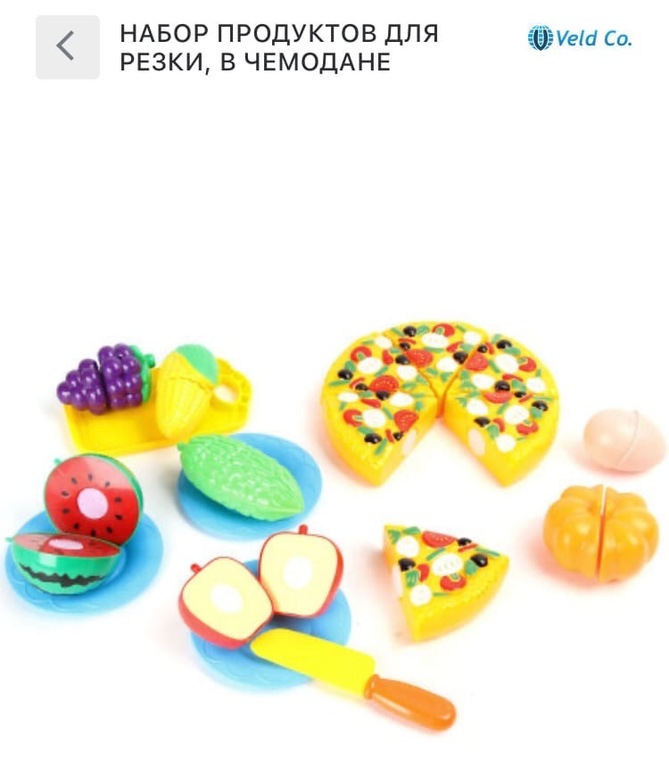The image size is (669, 770).
Task: Go back using the arrow button
Action: tap(67, 47)
